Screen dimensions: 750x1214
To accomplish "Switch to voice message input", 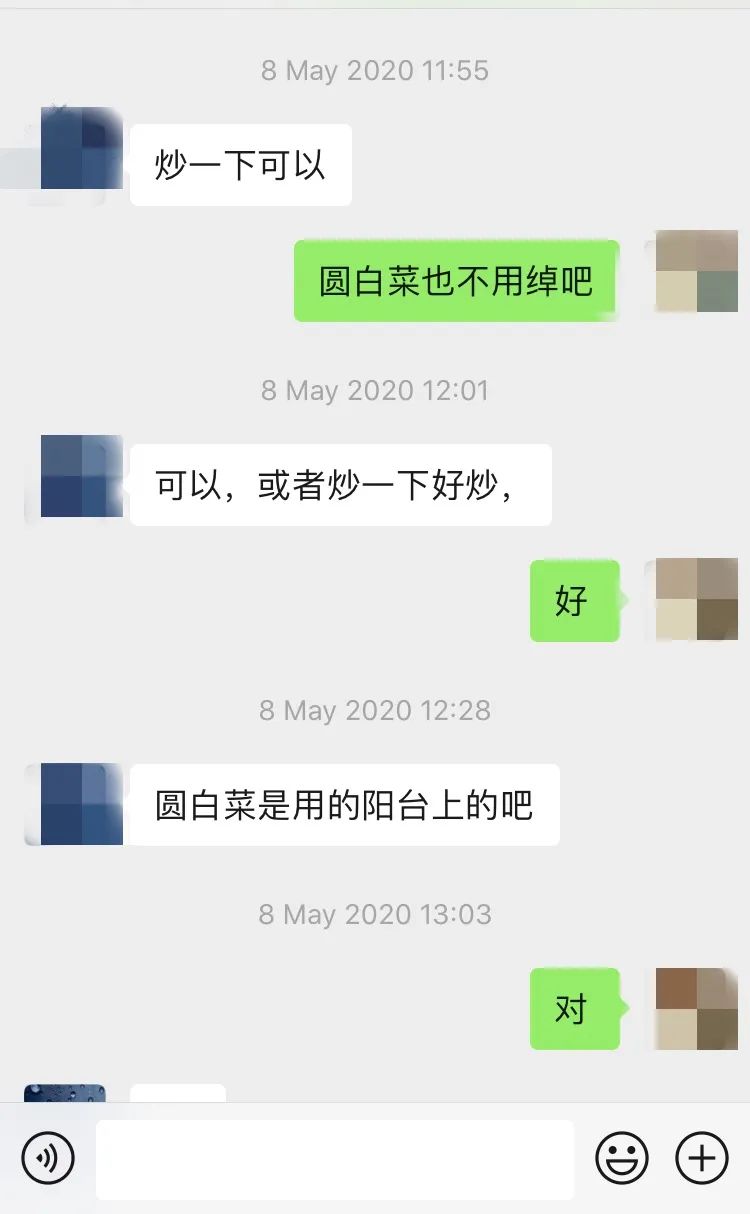I will click(48, 1159).
